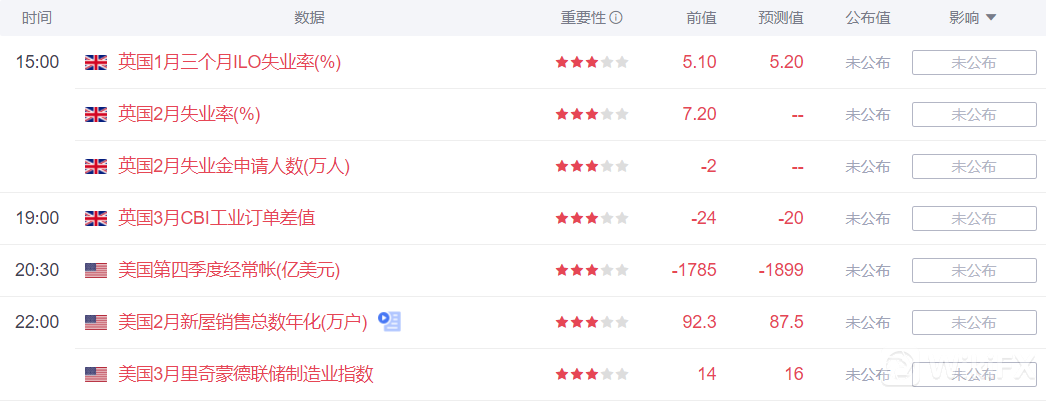Tap 未公布 impact button for CBI工业订单差值 row

[973, 218]
